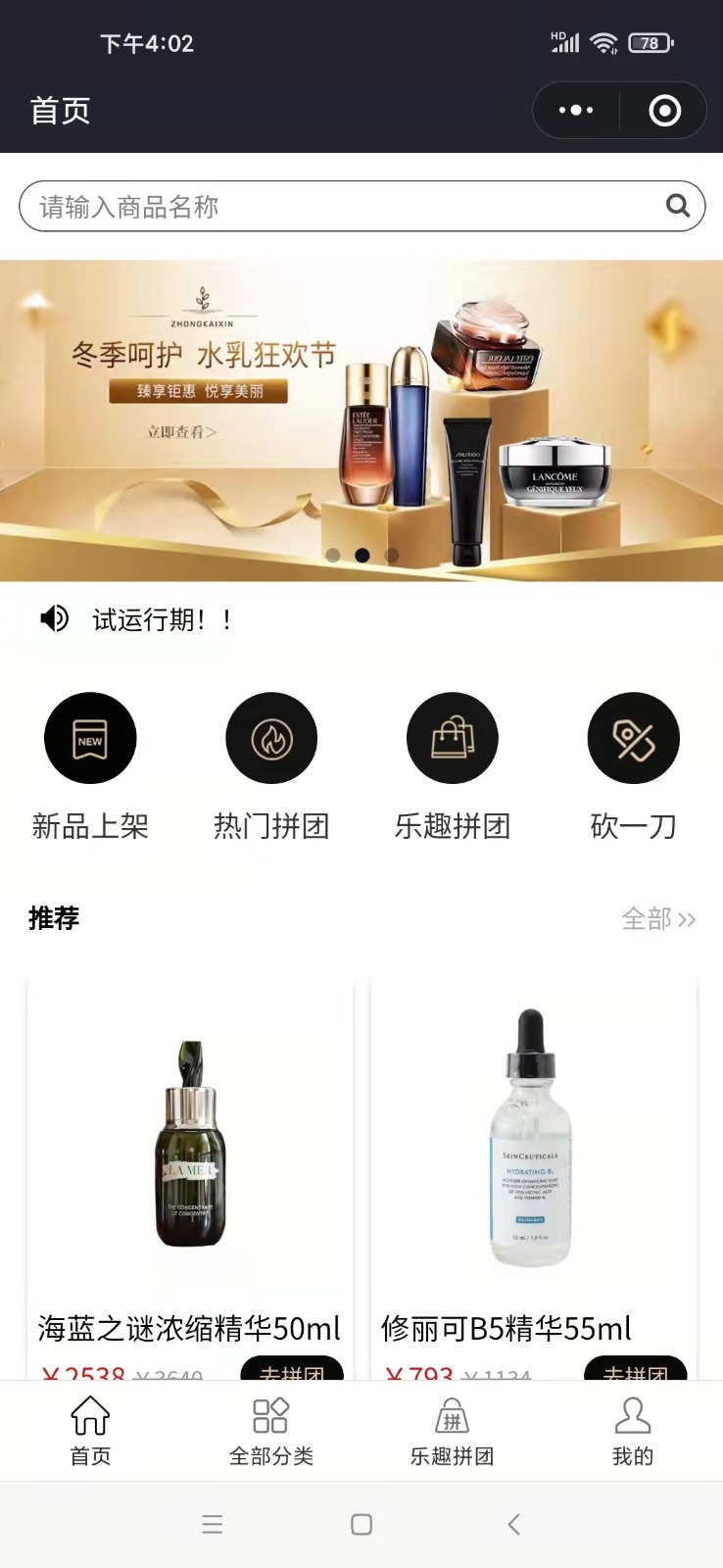Focus the product name search field
Image resolution: width=723 pixels, height=1568 pixels.
(362, 206)
